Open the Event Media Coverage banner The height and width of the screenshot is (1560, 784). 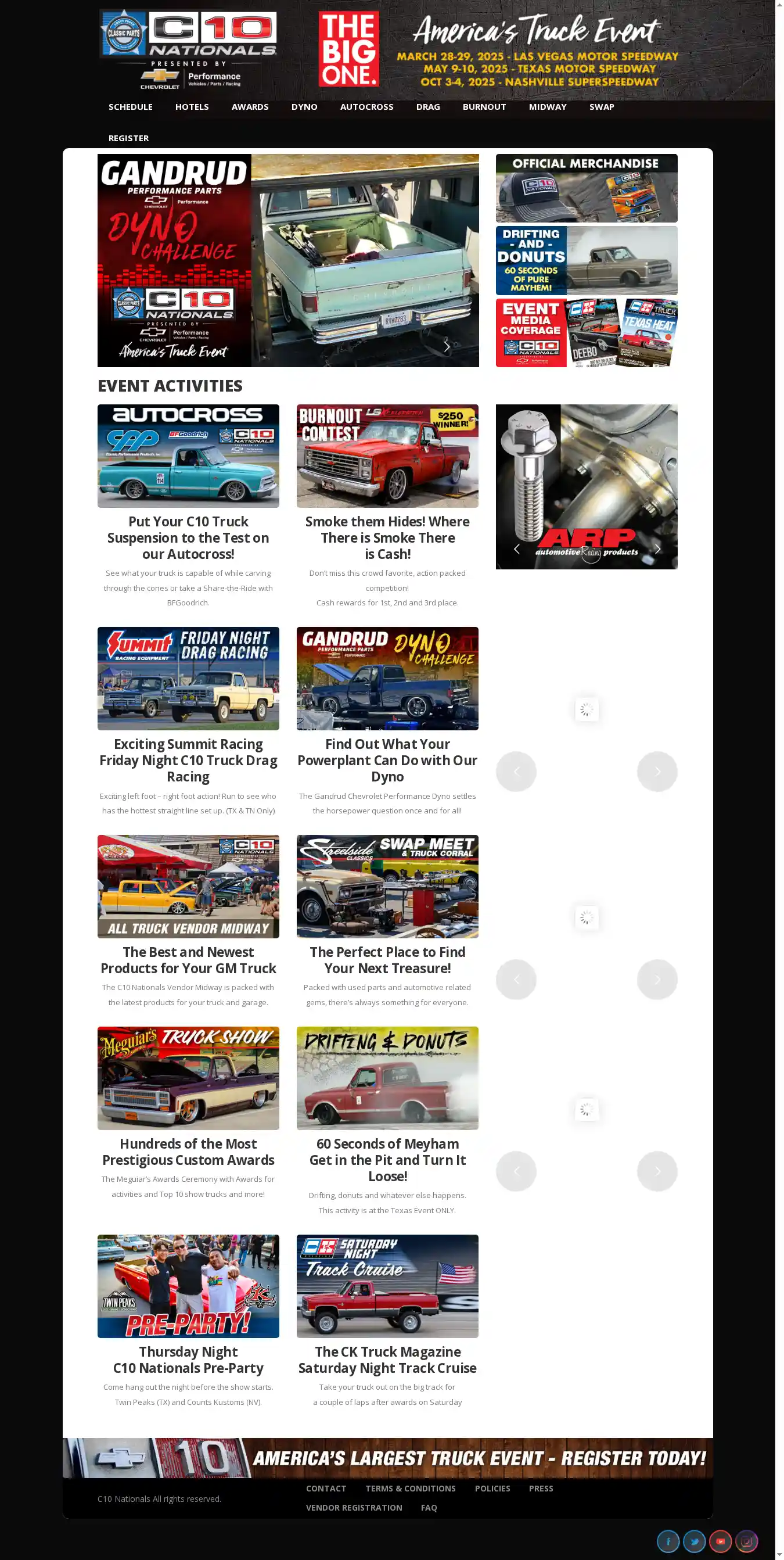tap(586, 332)
